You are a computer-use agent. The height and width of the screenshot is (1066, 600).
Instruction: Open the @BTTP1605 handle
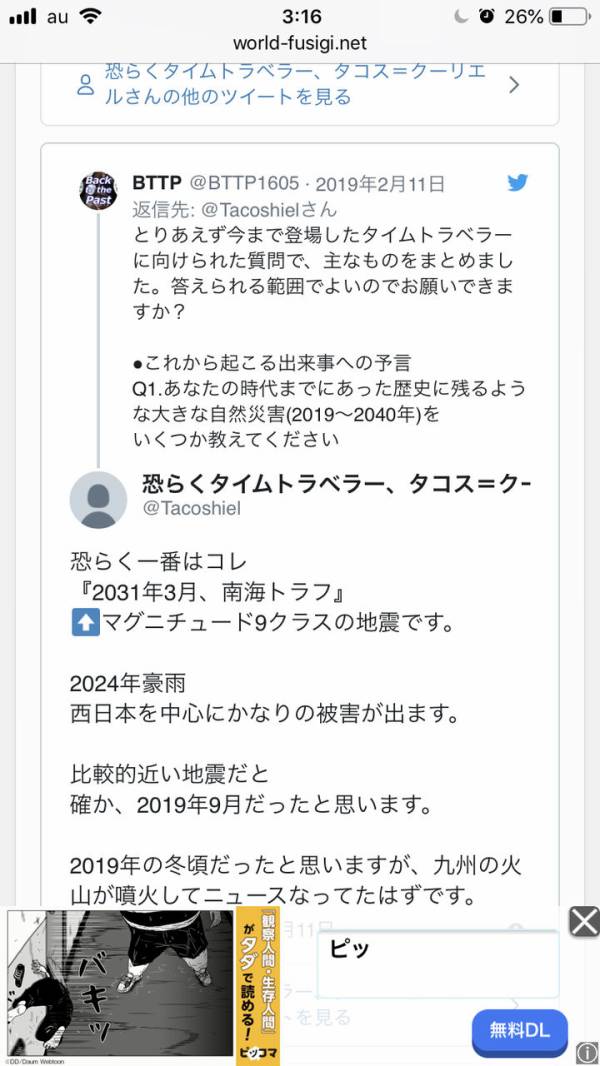click(243, 184)
